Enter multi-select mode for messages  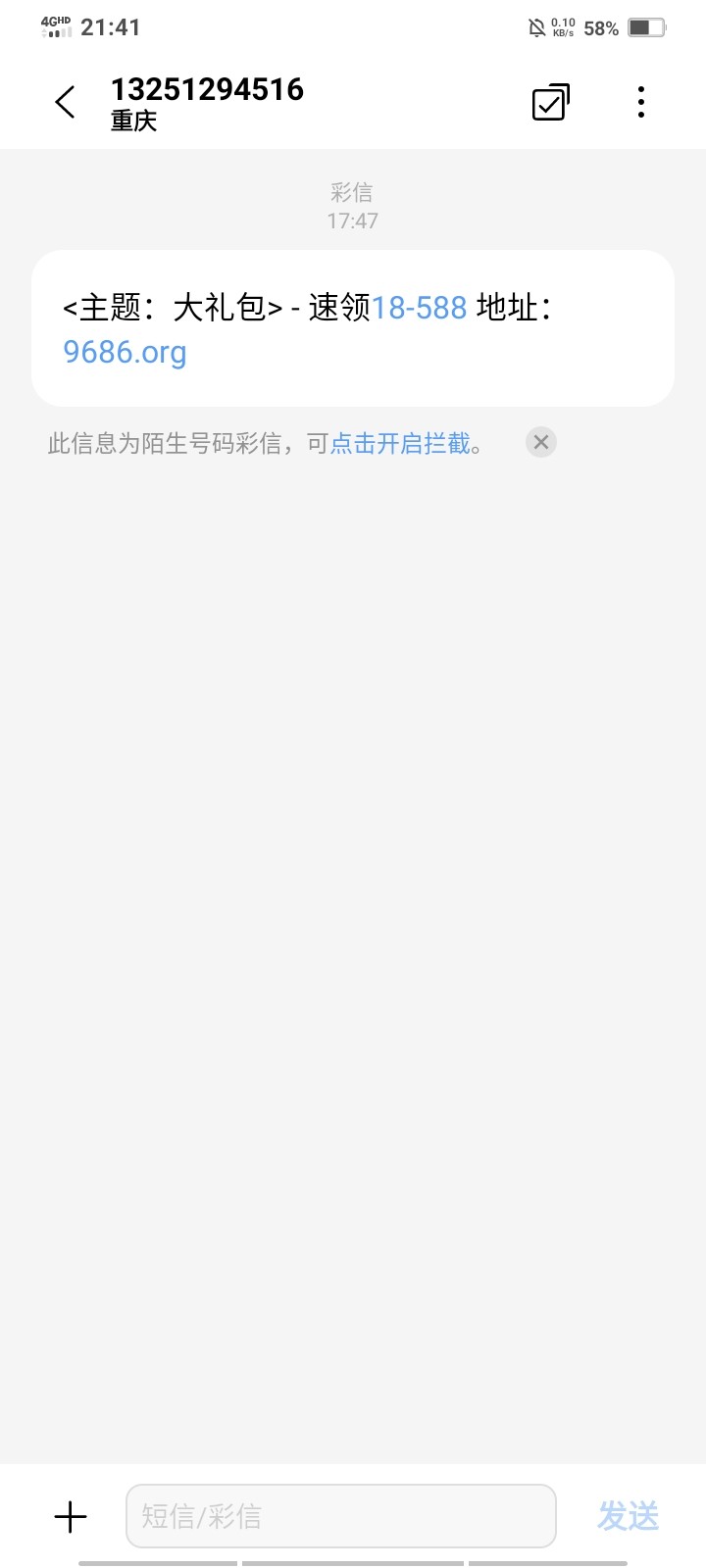click(551, 102)
